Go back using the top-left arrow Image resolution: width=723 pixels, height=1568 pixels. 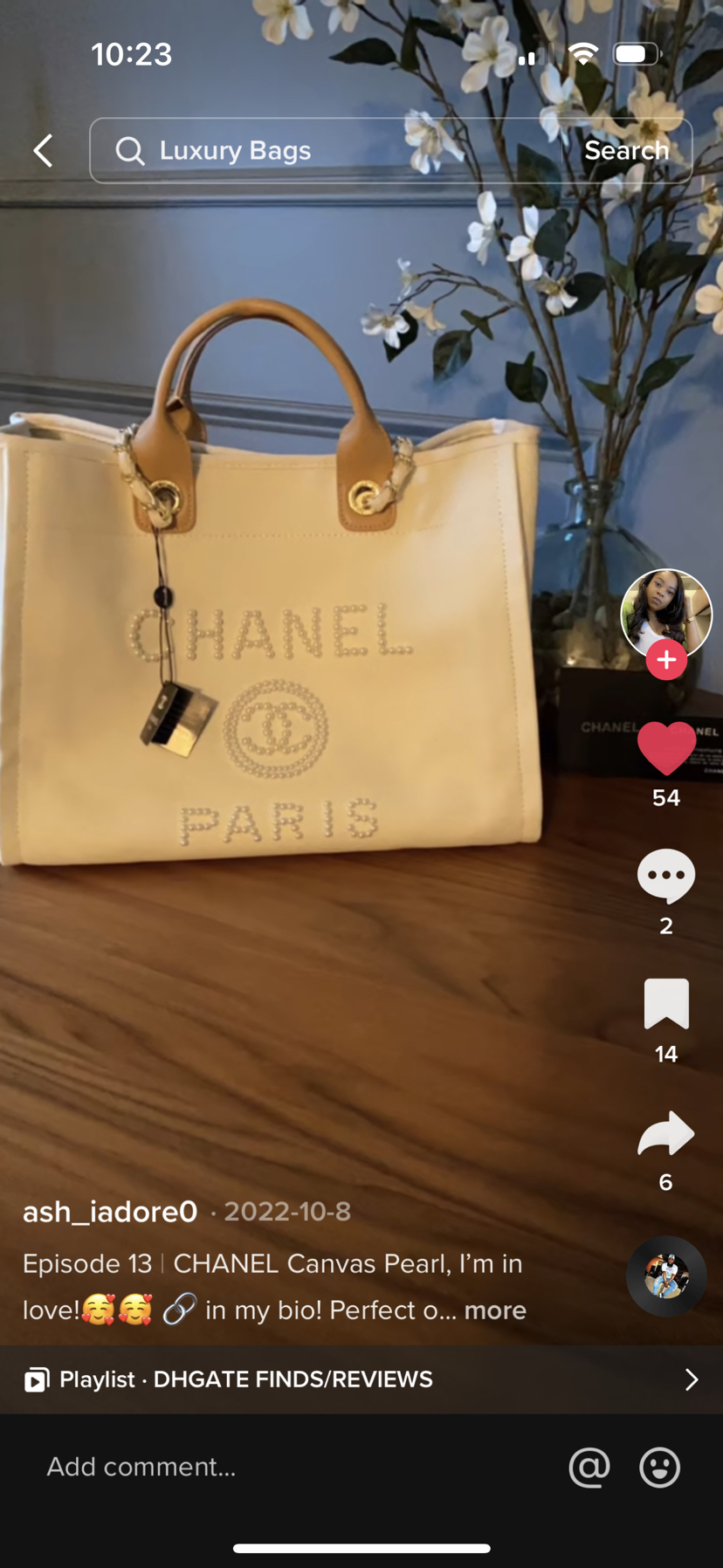tap(43, 150)
